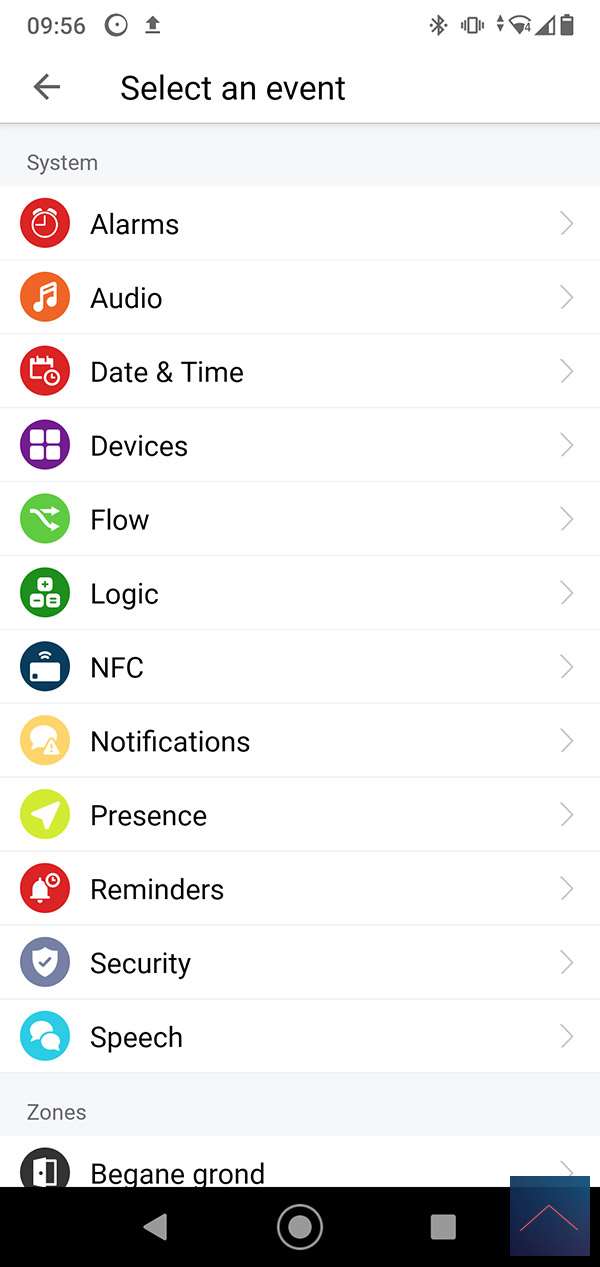Image resolution: width=600 pixels, height=1267 pixels.
Task: Select the Logic category
Action: pos(300,594)
